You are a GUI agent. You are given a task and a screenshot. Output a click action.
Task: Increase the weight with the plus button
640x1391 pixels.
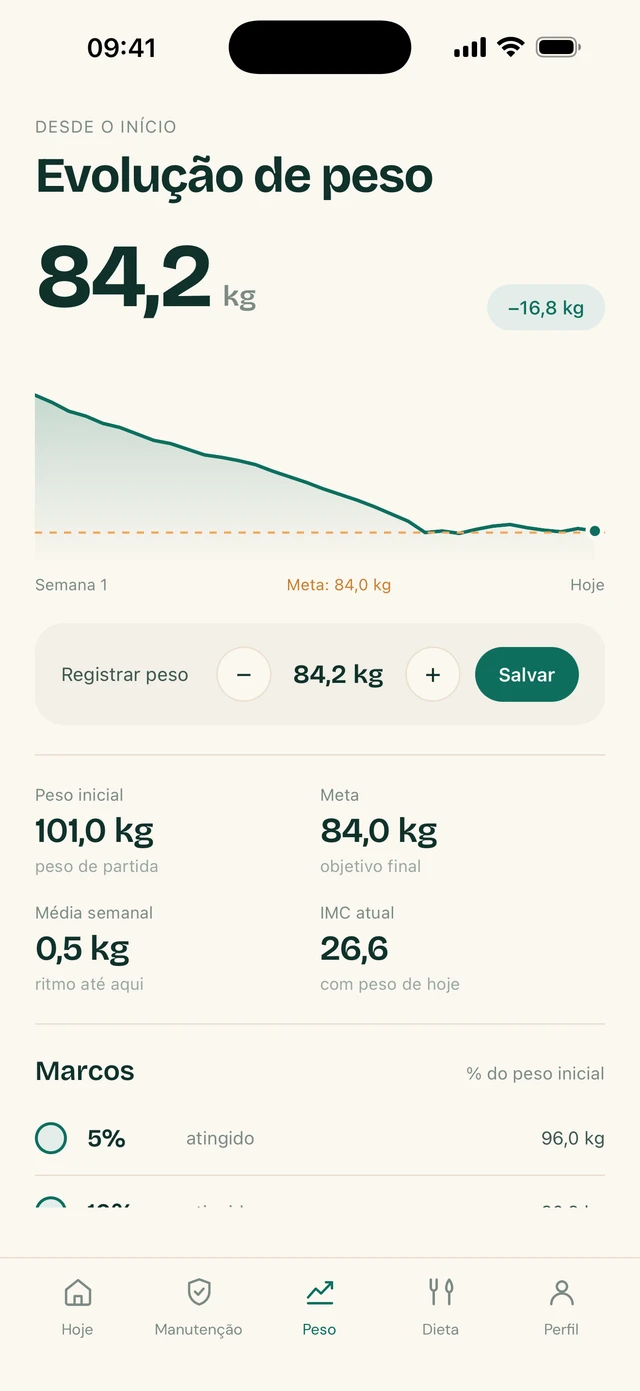[x=433, y=674]
